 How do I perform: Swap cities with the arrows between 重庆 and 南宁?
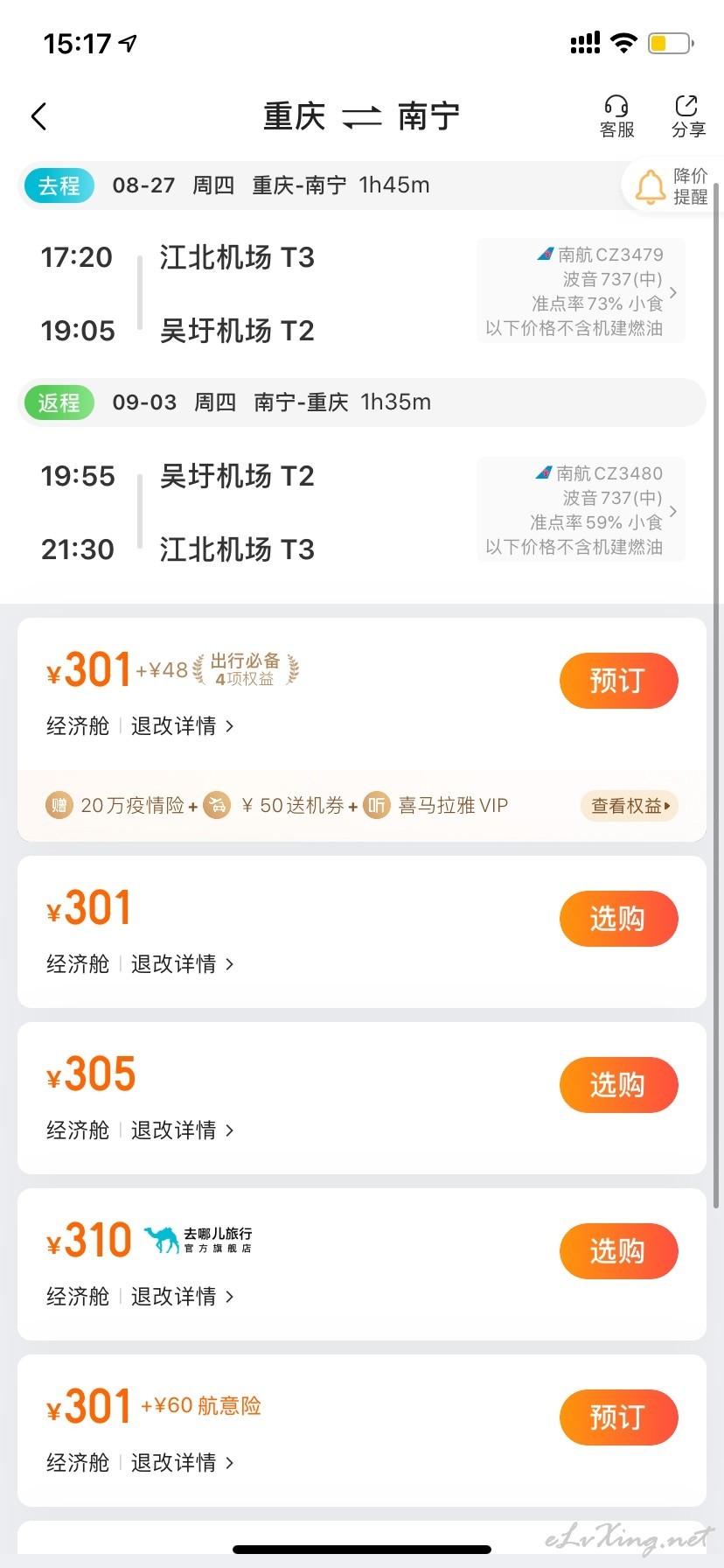pos(361,117)
